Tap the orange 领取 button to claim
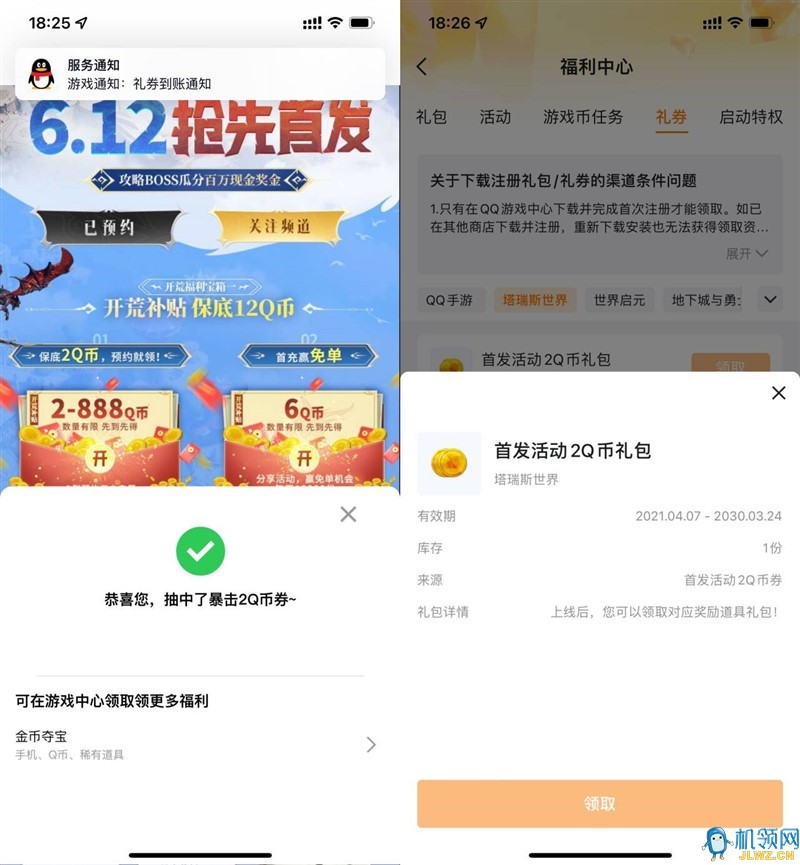 [599, 804]
